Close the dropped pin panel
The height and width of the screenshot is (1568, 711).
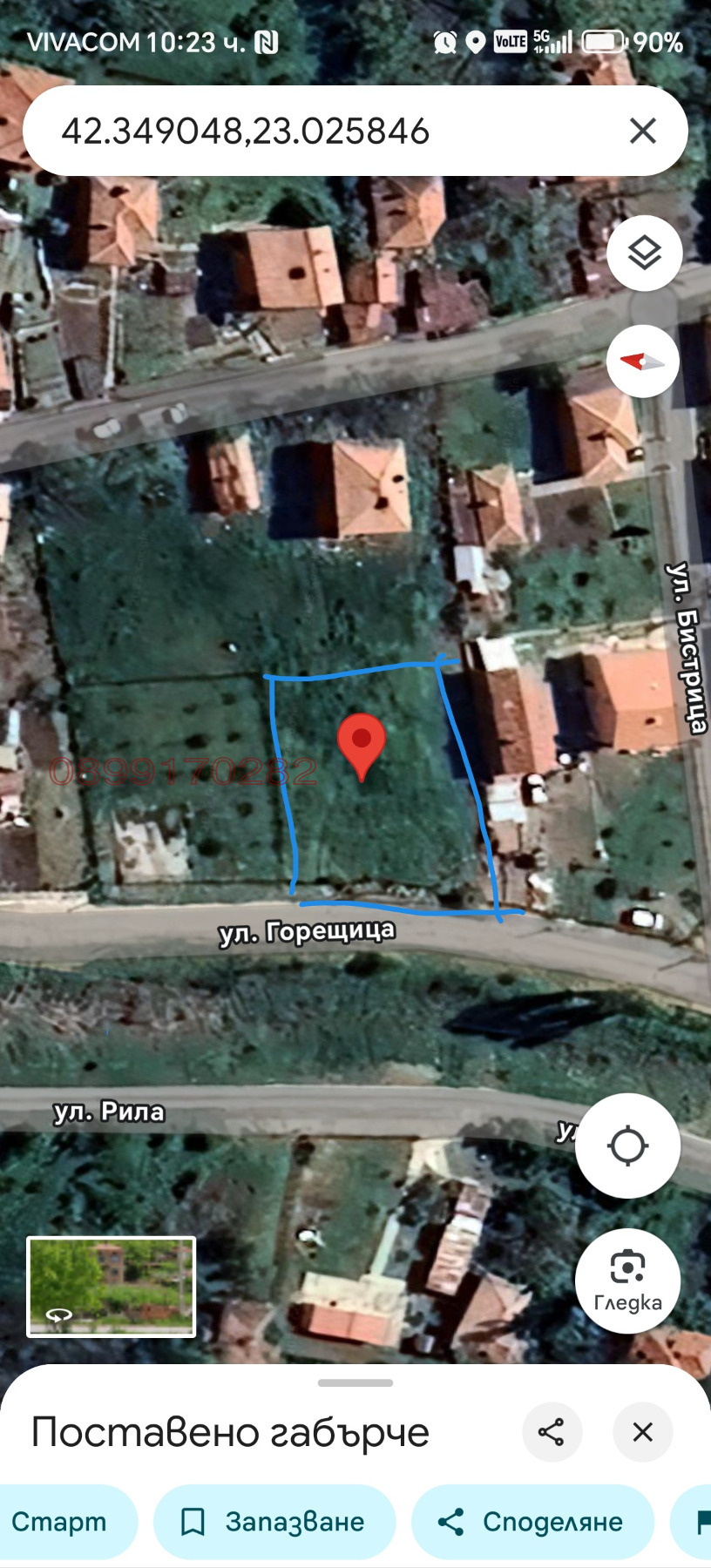tap(643, 1432)
